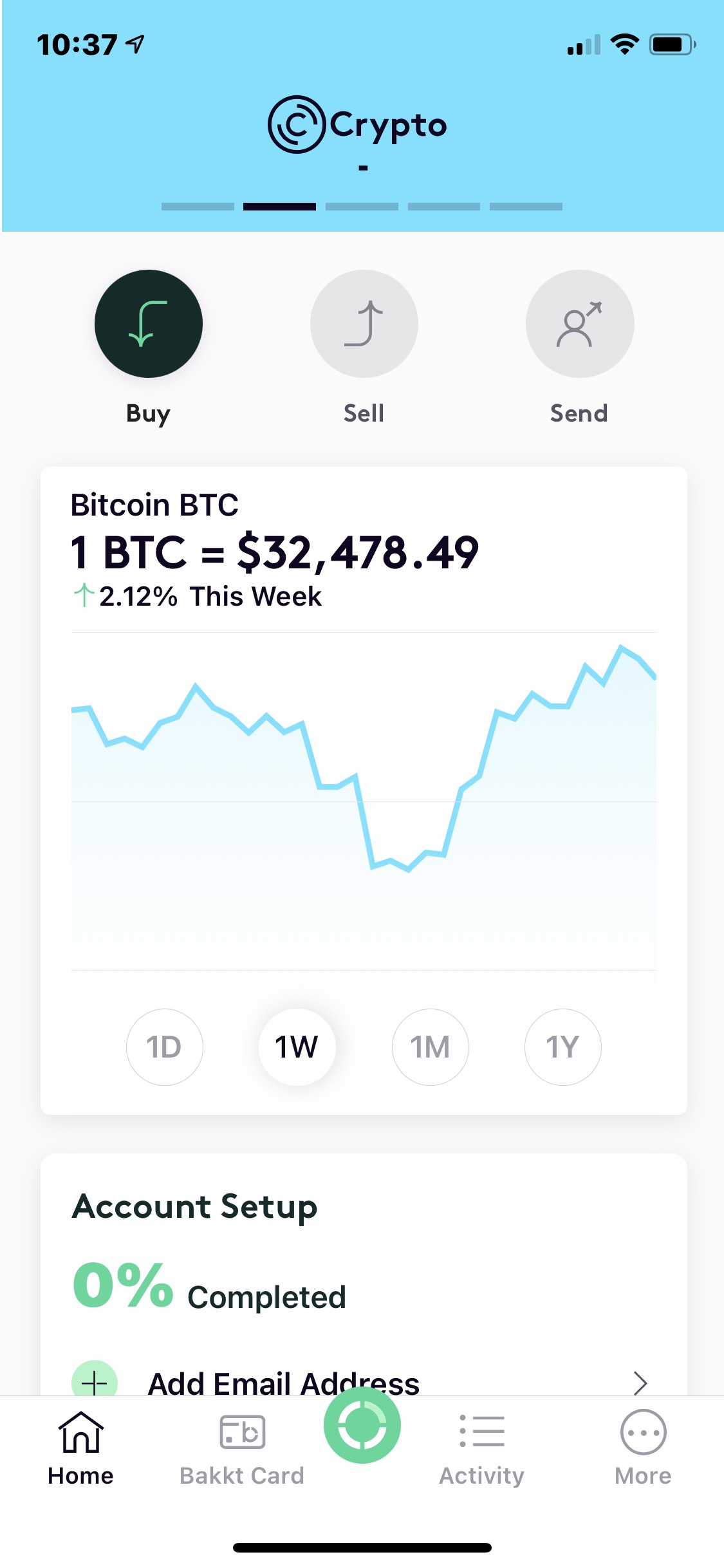Switch chart to 1M range
724x1568 pixels.
[x=430, y=1047]
